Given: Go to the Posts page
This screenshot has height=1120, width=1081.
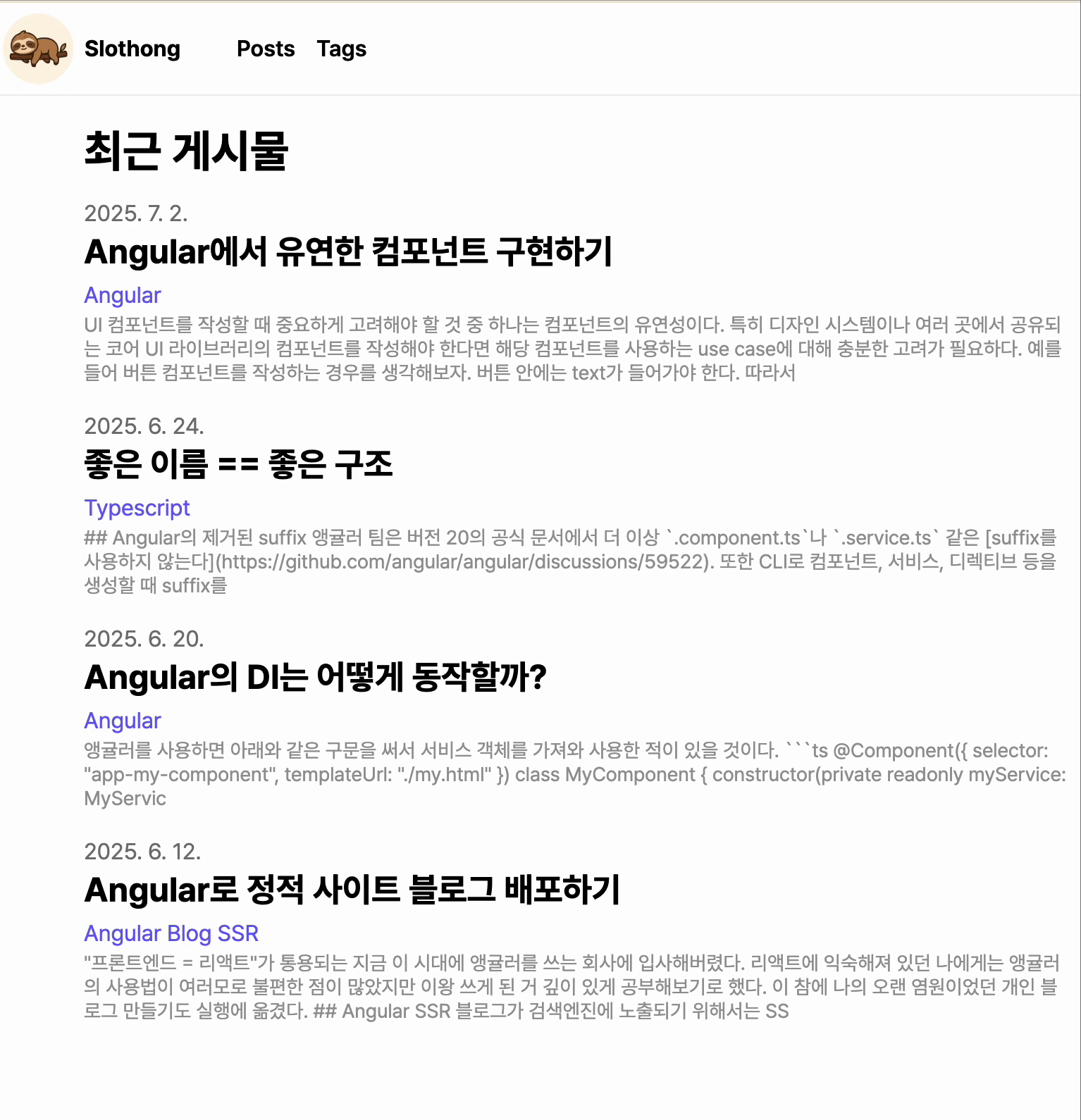Looking at the screenshot, I should 266,49.
